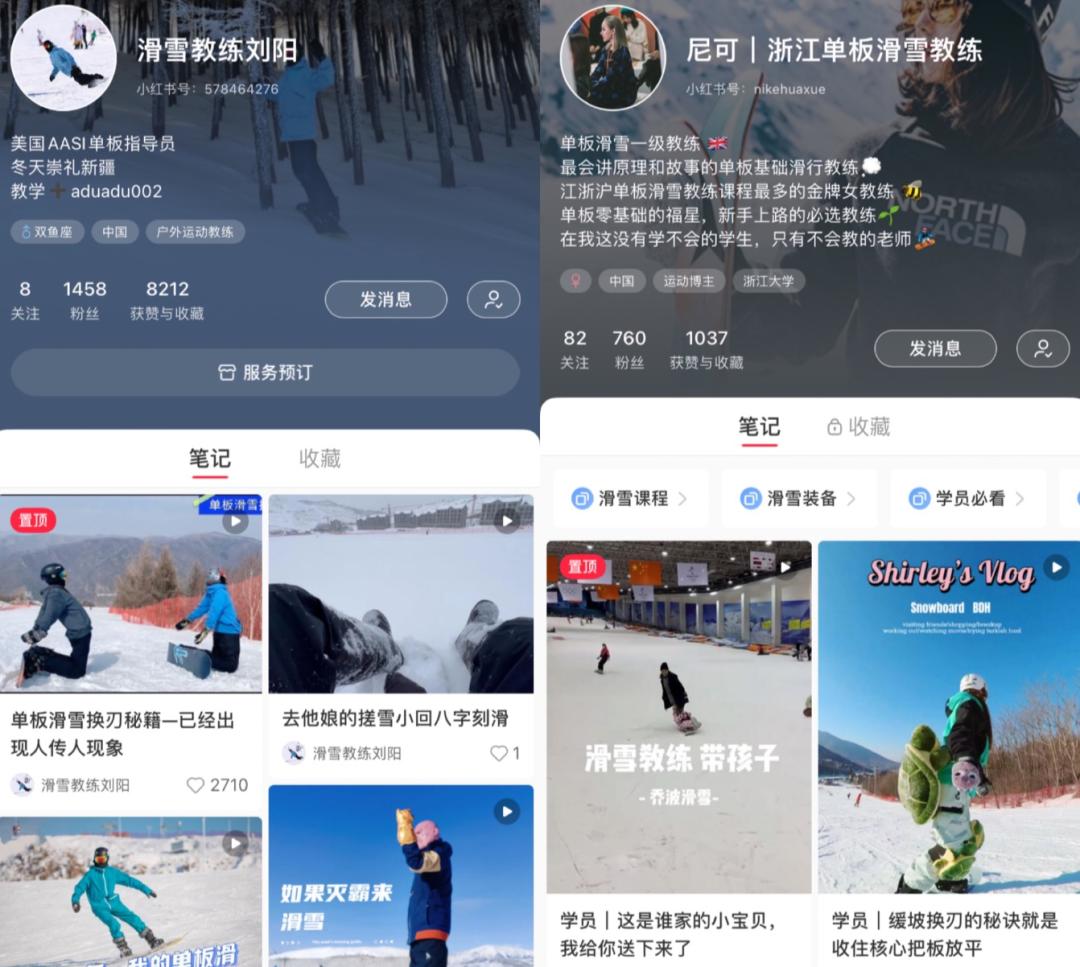Switch to 收藏 tab on 刘阳's profile

[x=320, y=459]
